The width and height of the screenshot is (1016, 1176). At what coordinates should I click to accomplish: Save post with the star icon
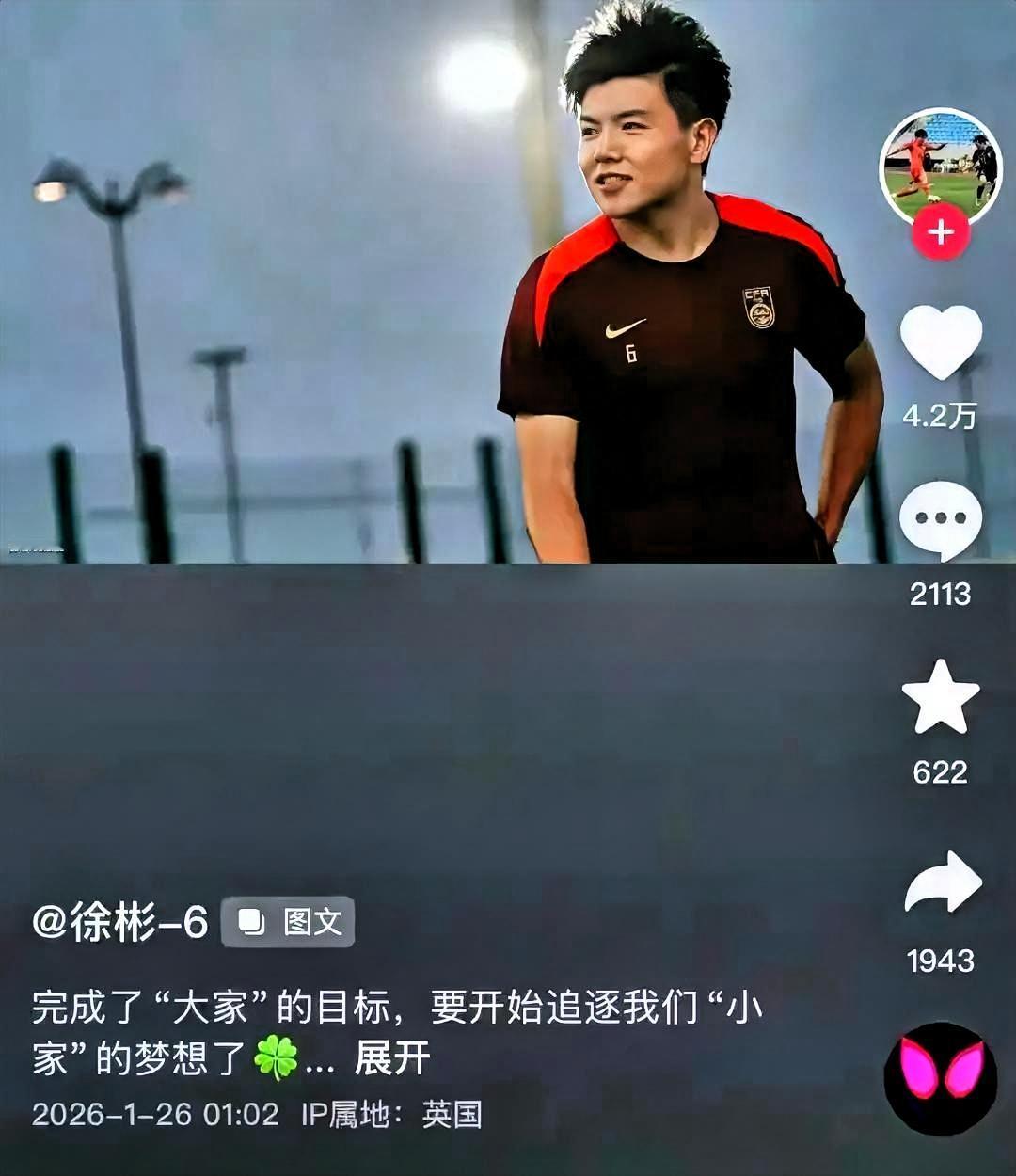941,696
